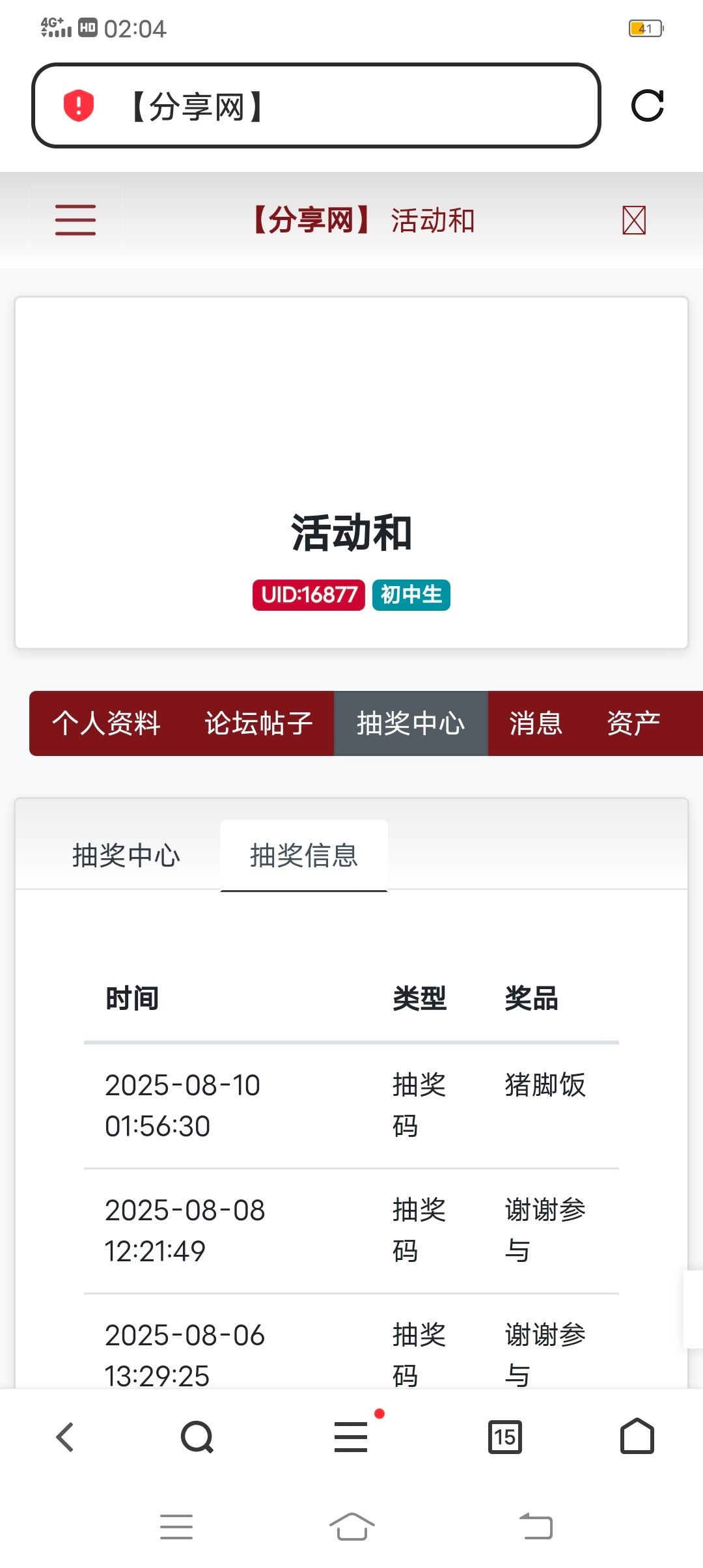
Task: Open the 论坛帖子 tab
Action: coord(258,723)
